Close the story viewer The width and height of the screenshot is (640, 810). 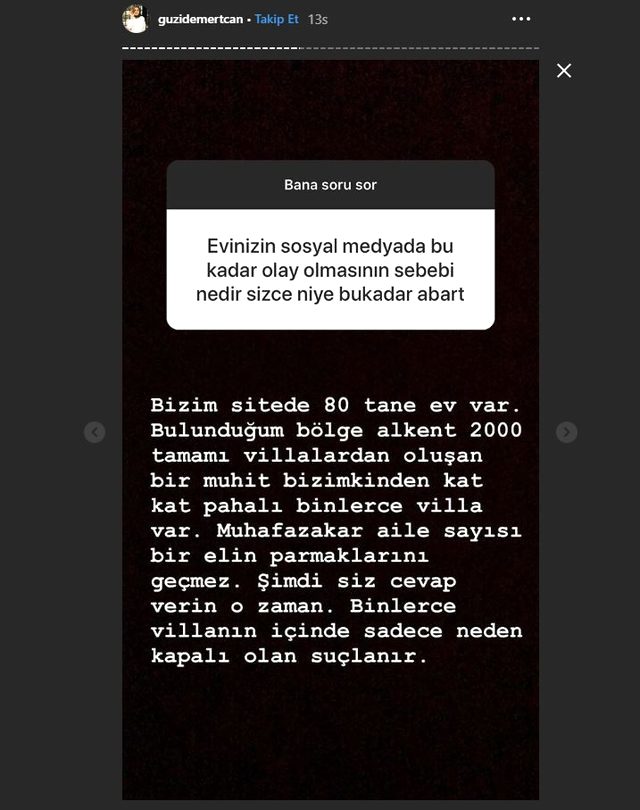point(564,71)
